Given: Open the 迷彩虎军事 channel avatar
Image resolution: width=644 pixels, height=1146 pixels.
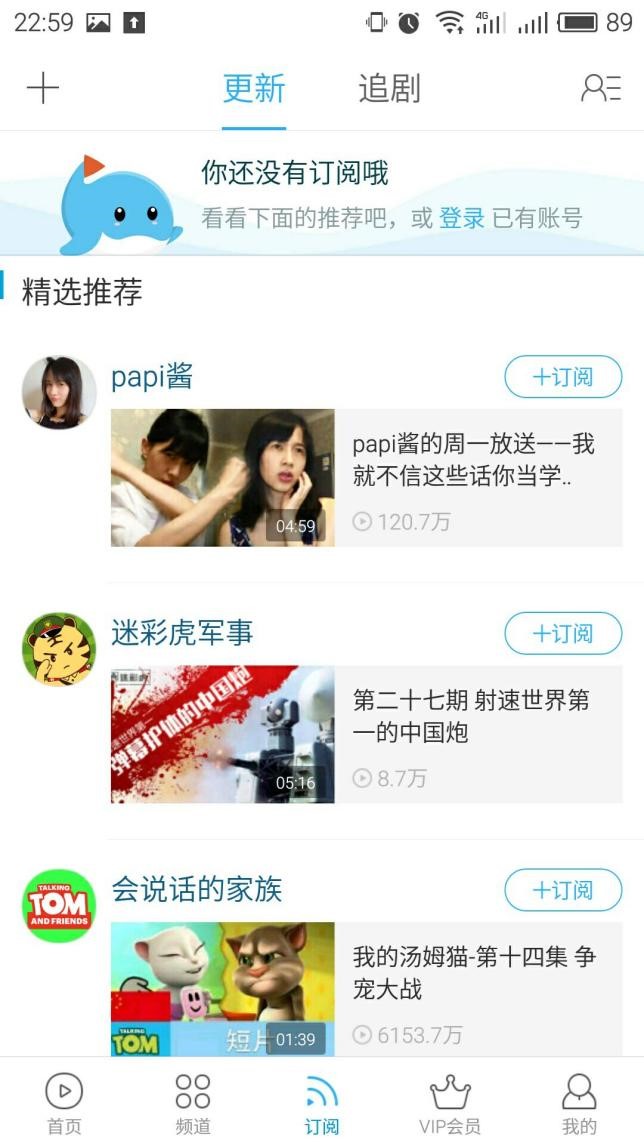Looking at the screenshot, I should pyautogui.click(x=59, y=649).
